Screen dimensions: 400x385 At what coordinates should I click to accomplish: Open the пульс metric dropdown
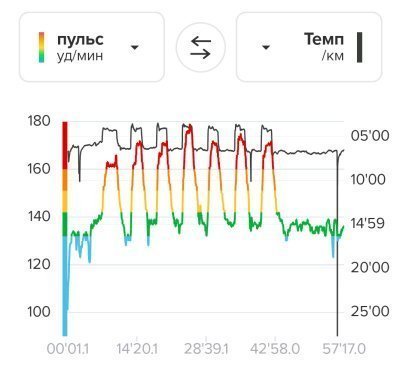[92, 47]
